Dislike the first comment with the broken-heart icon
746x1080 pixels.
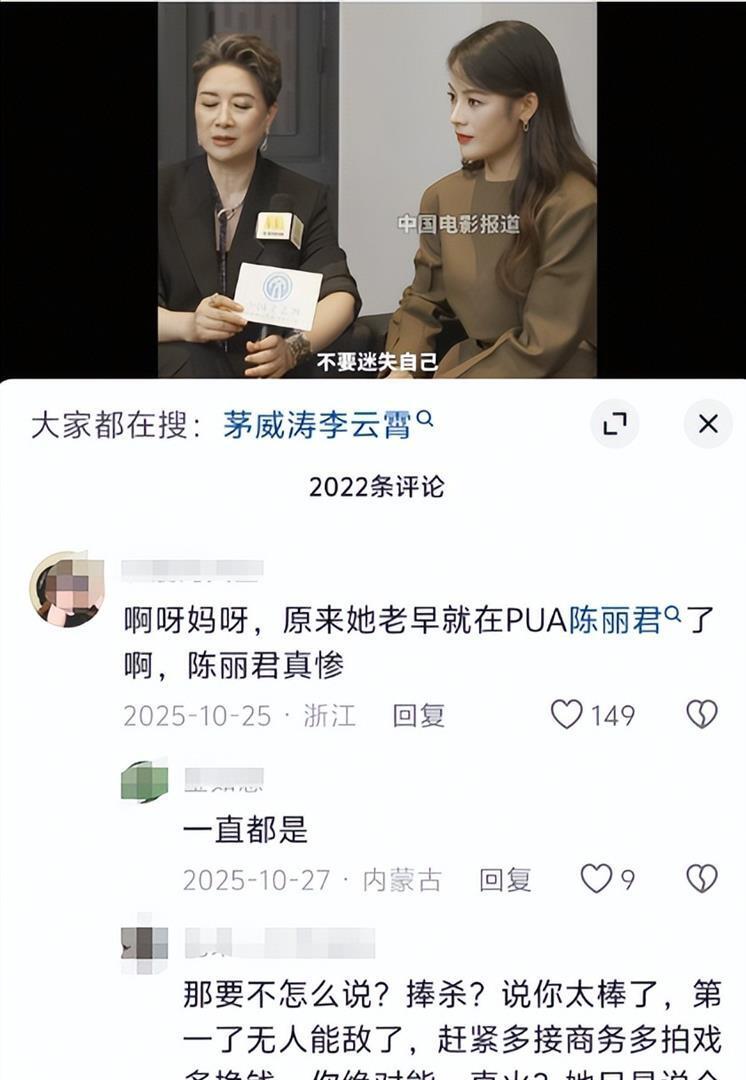[703, 714]
